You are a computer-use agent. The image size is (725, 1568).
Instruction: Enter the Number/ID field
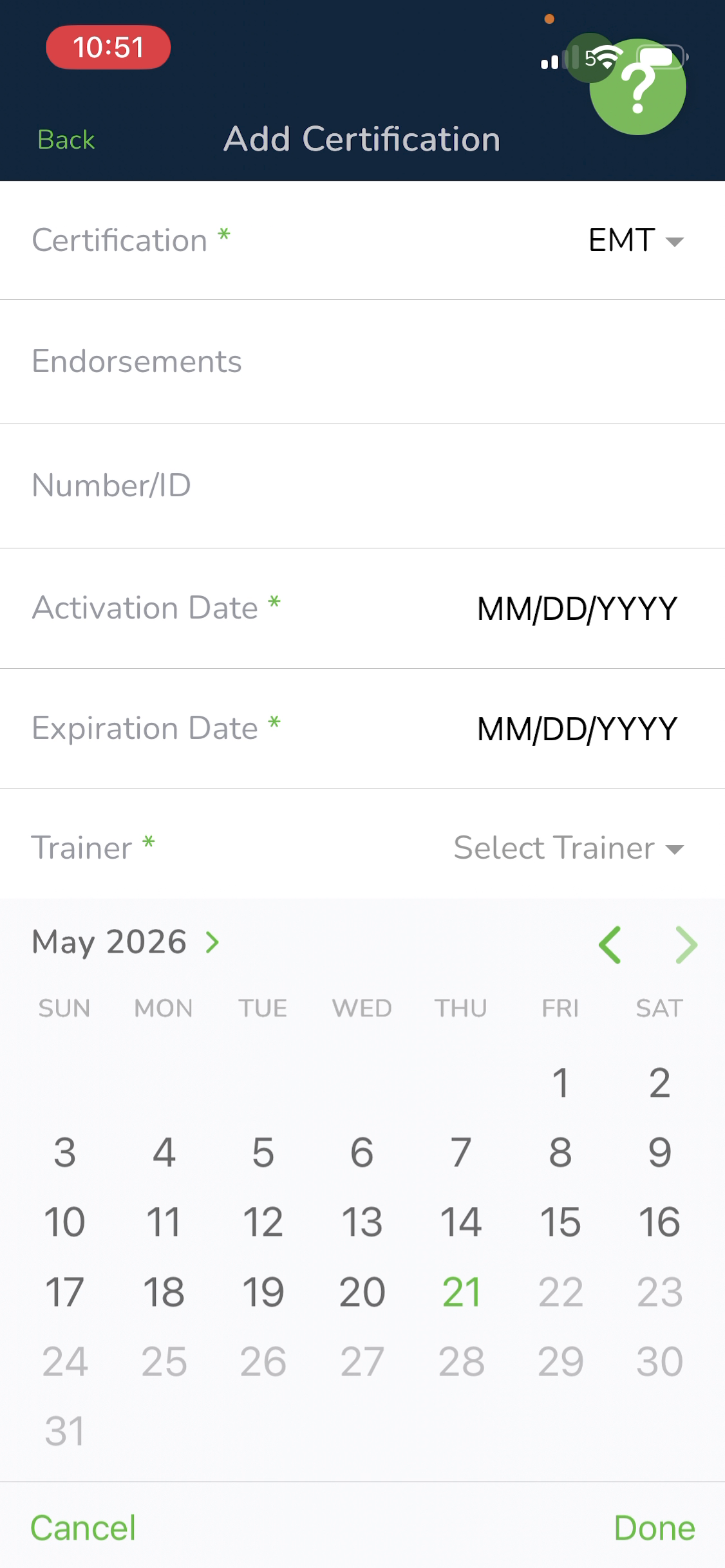362,486
